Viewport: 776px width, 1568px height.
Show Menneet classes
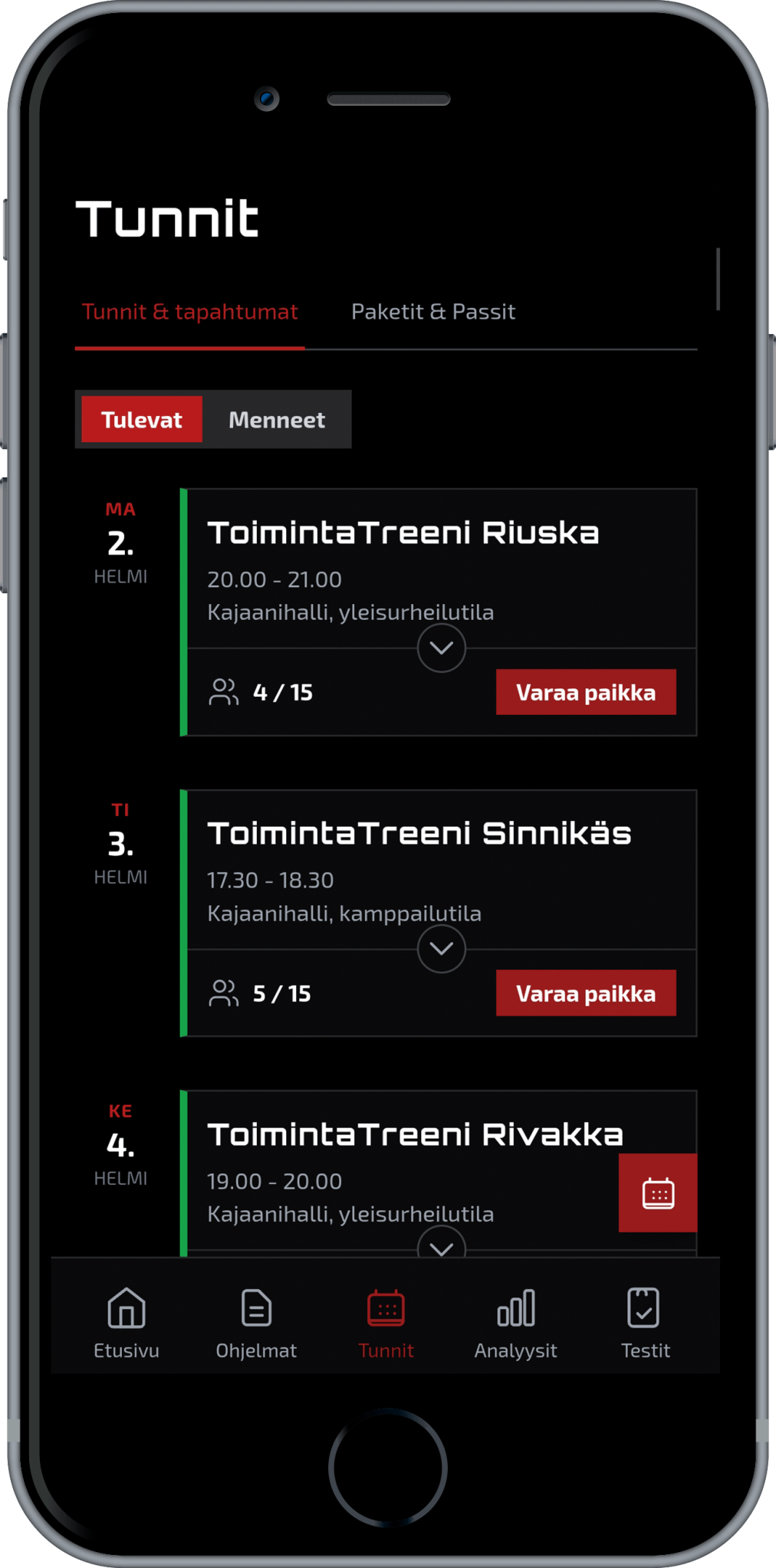276,420
